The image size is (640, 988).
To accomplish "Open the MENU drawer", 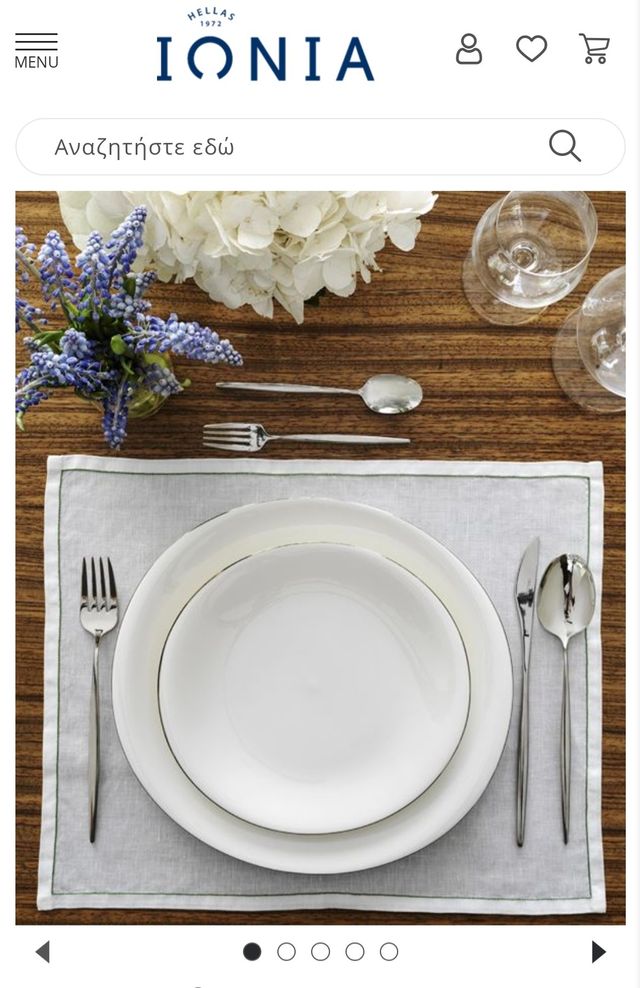I will point(36,51).
